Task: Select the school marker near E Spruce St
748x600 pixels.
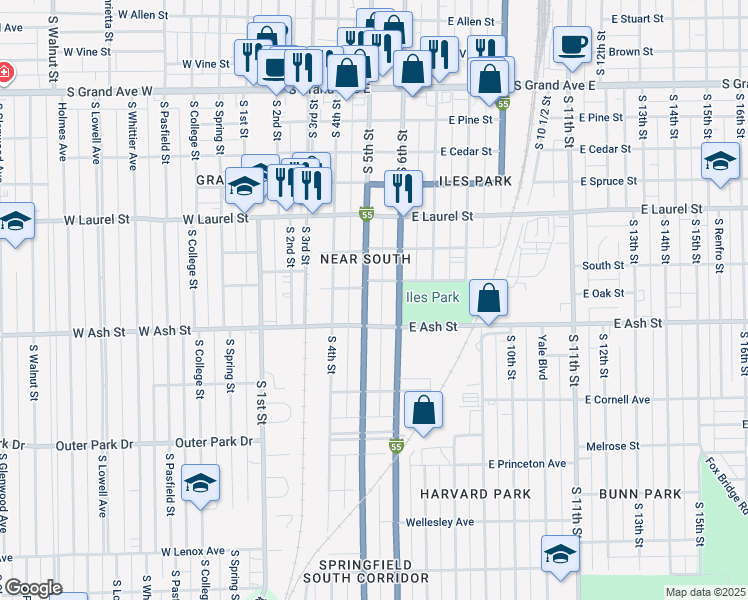Action: coord(720,162)
